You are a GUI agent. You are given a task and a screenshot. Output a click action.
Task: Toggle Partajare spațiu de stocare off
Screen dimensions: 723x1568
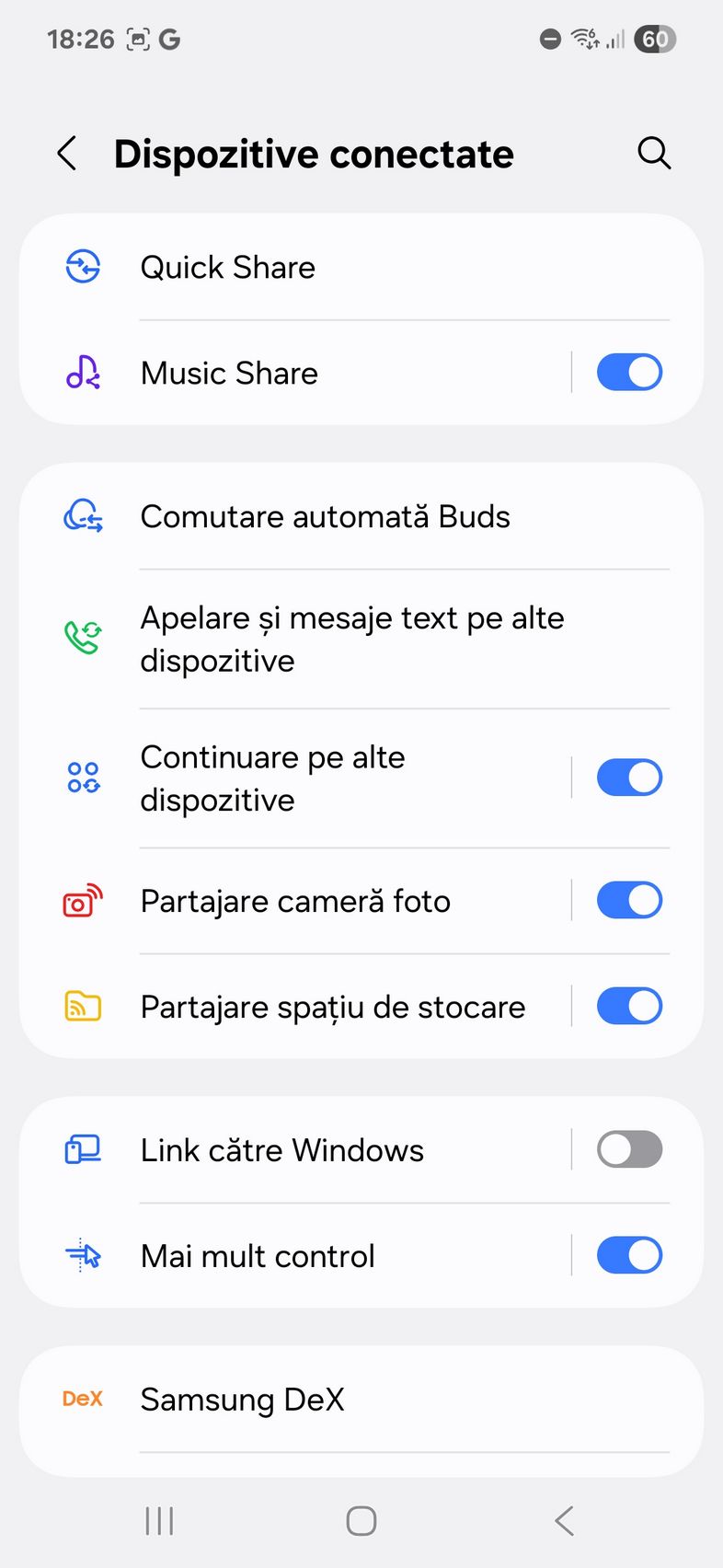coord(629,1007)
